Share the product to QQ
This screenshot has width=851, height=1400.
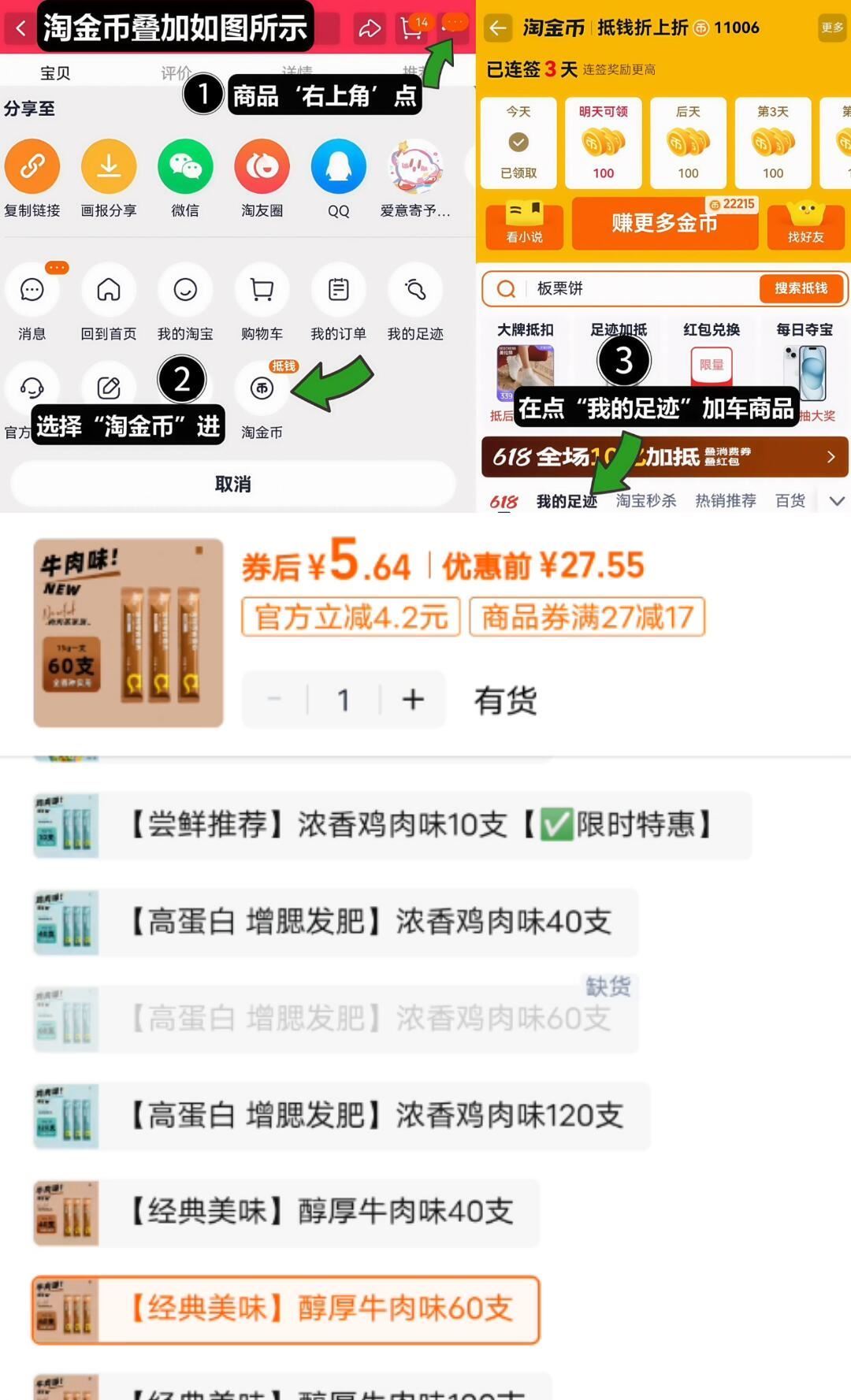(x=338, y=167)
